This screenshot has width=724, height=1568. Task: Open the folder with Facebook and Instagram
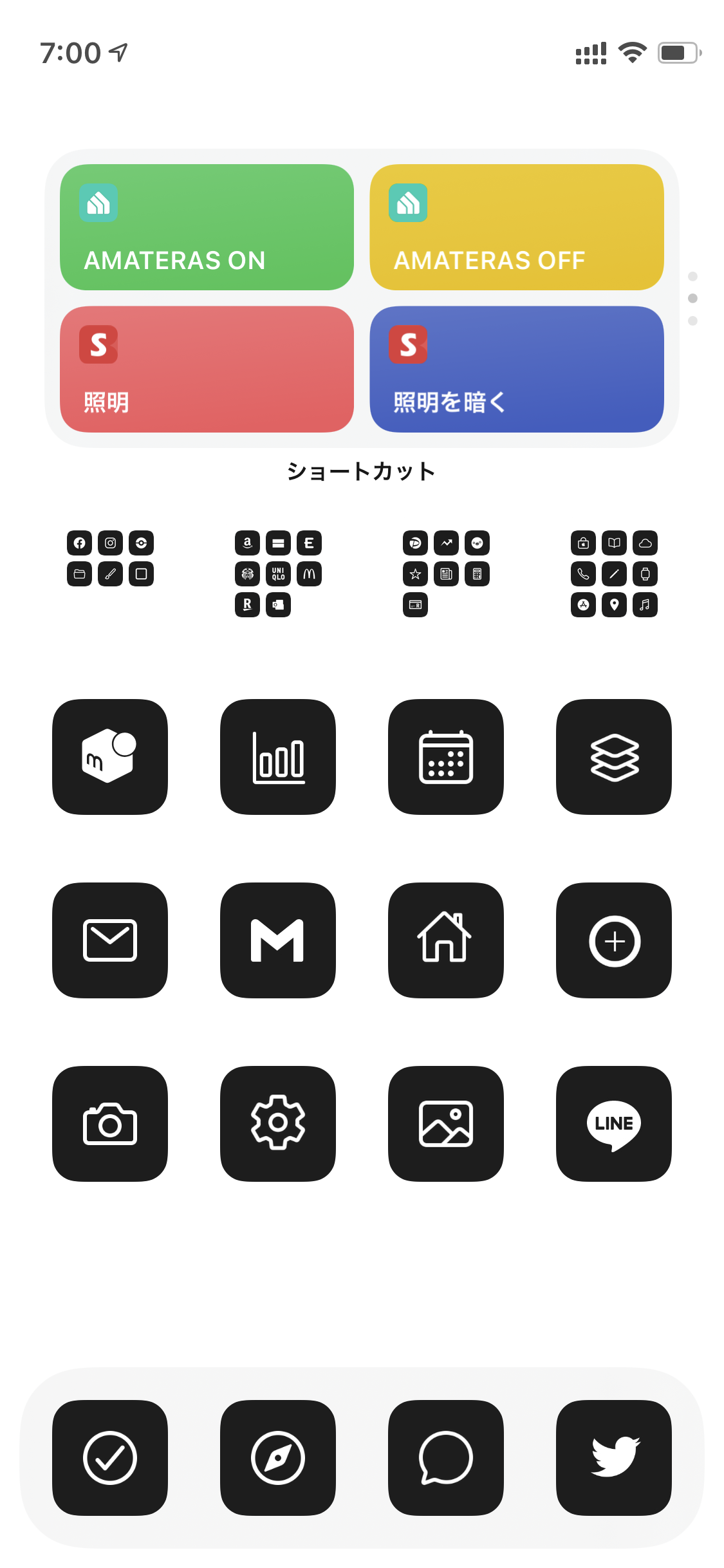coord(110,574)
